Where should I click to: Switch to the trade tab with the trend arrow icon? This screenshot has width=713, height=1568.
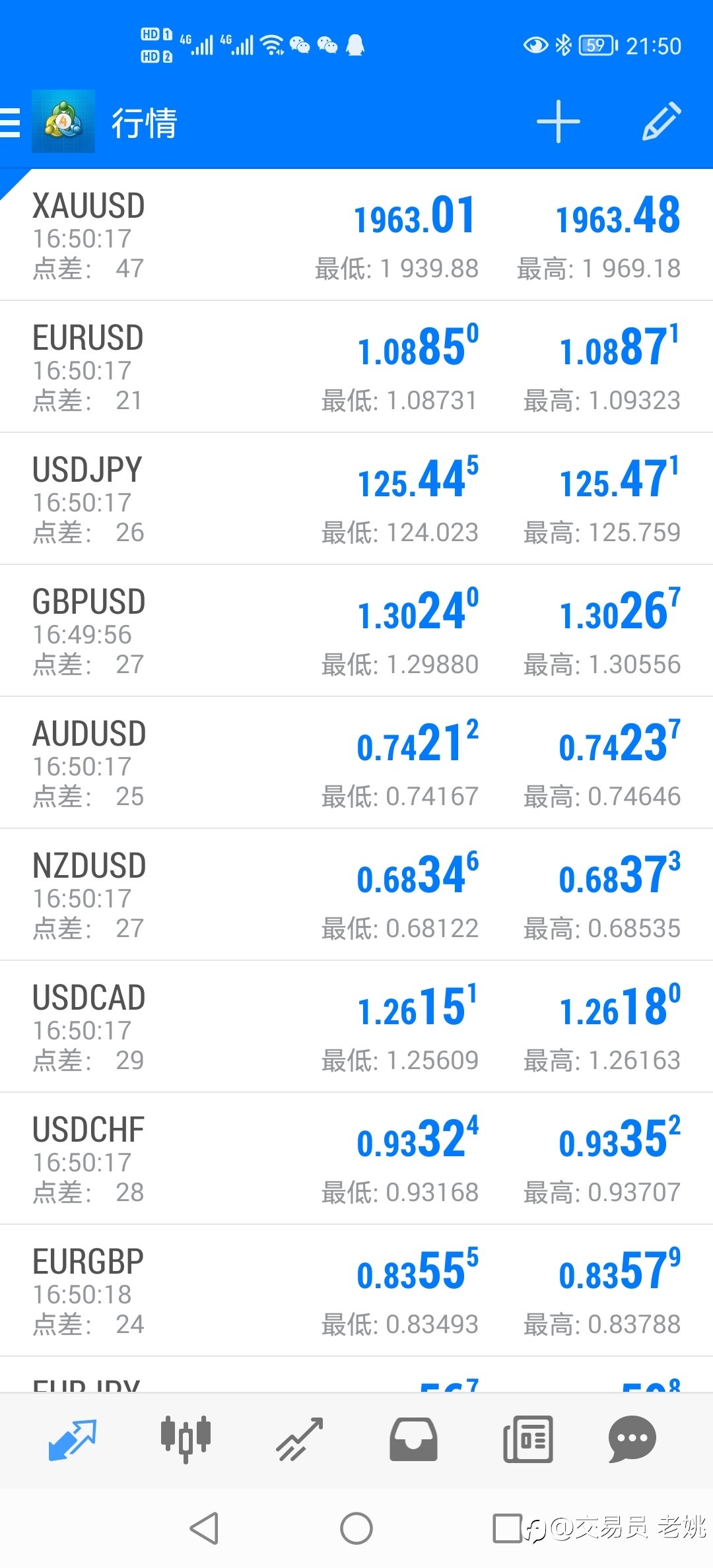[x=300, y=1439]
